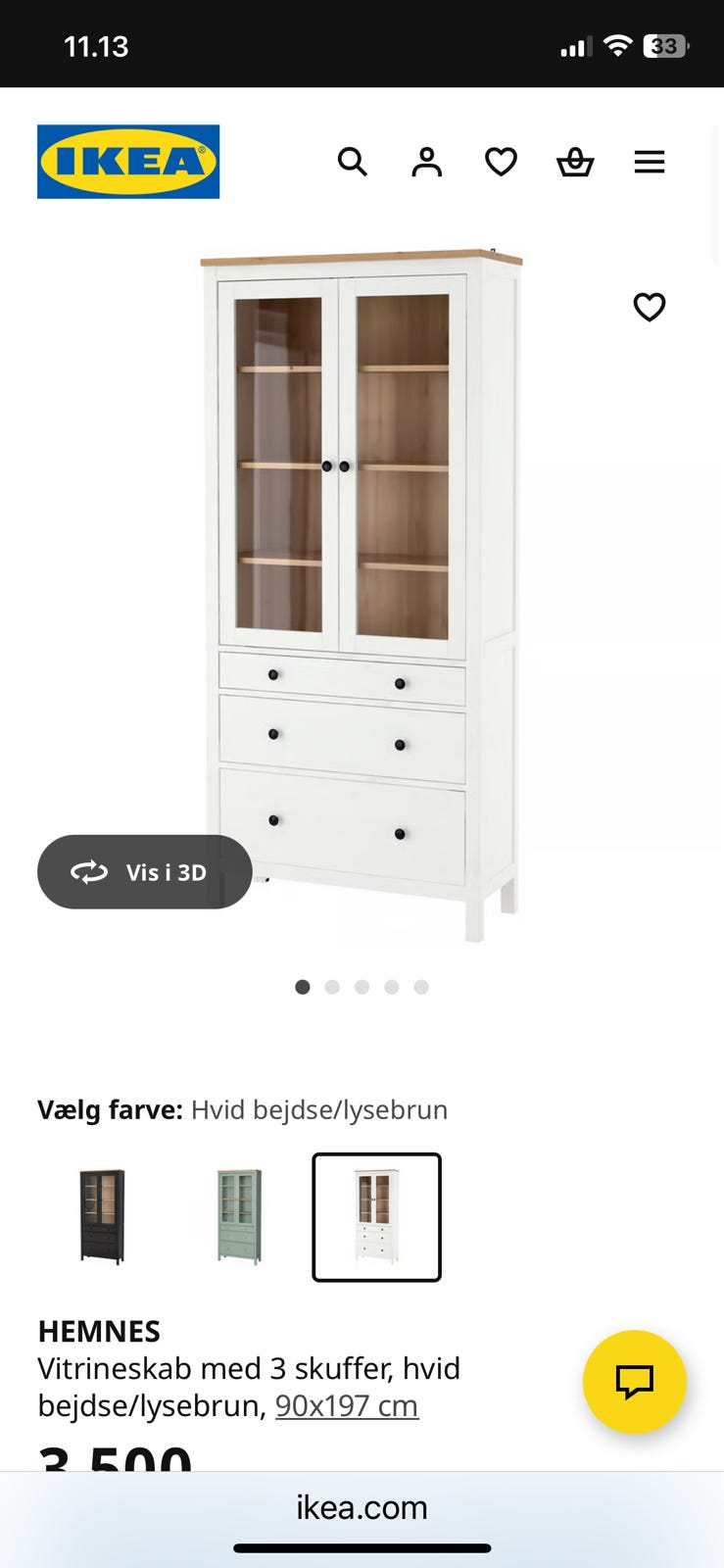View the favorites list

501,162
